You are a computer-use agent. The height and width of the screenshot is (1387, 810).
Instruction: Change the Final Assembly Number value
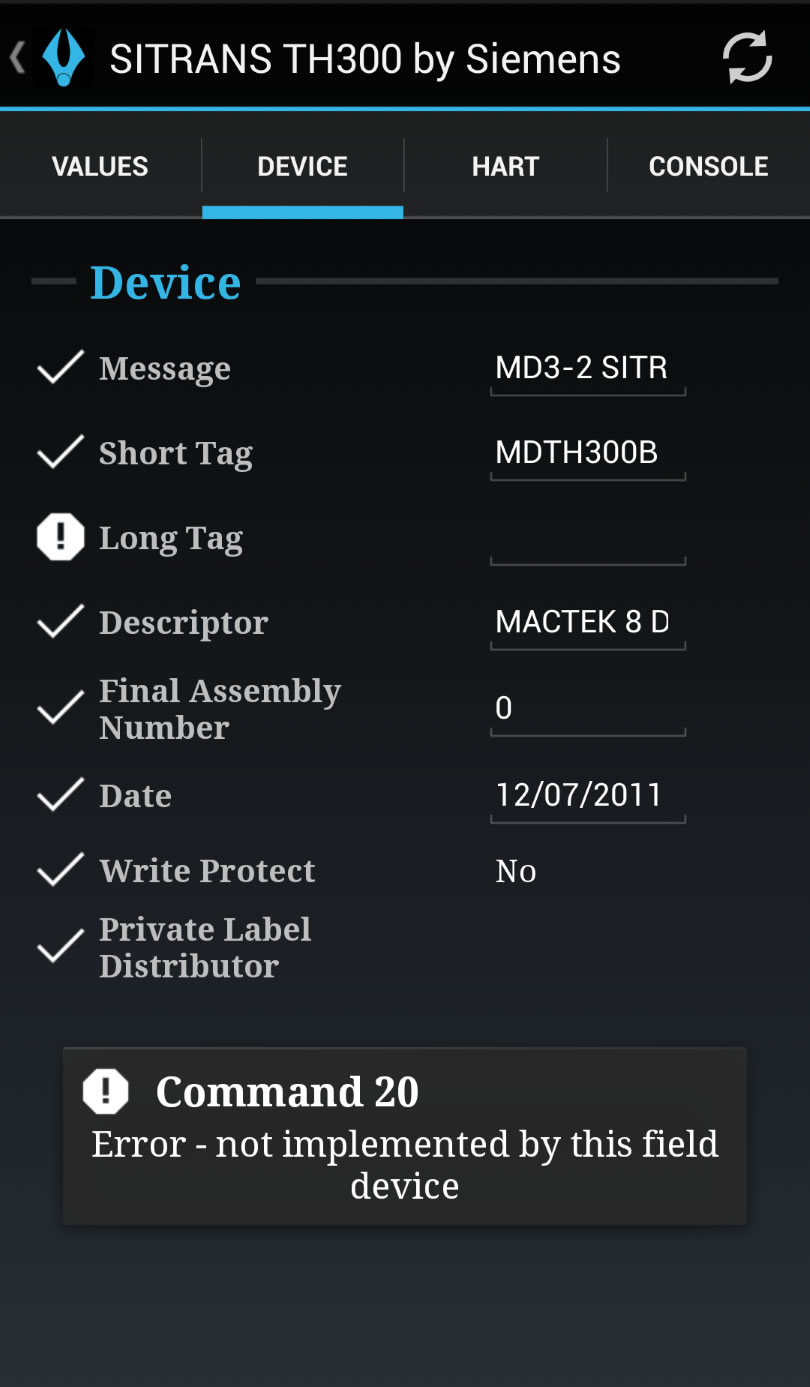tap(587, 709)
